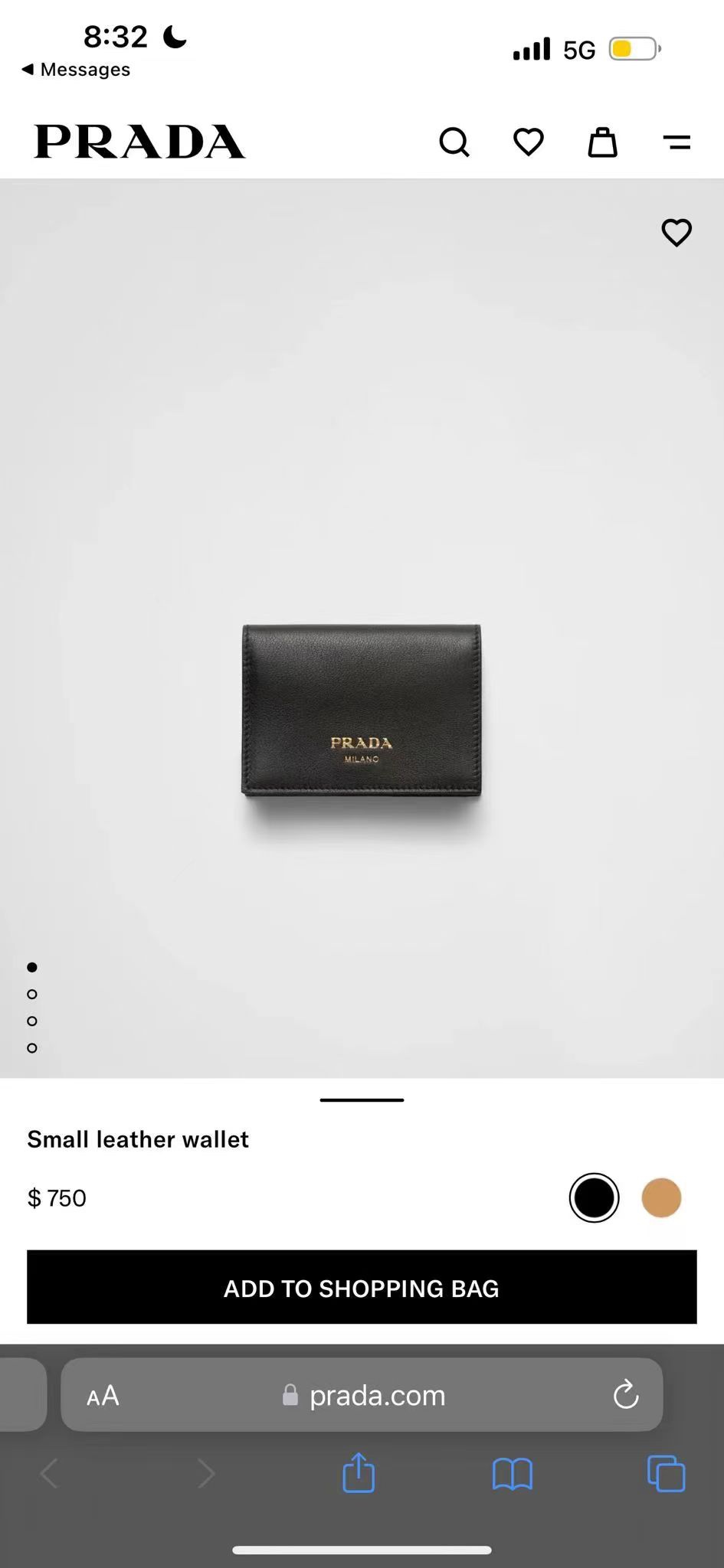Viewport: 724px width, 1568px height.
Task: Go to Prada homepage via logo
Action: pyautogui.click(x=139, y=142)
